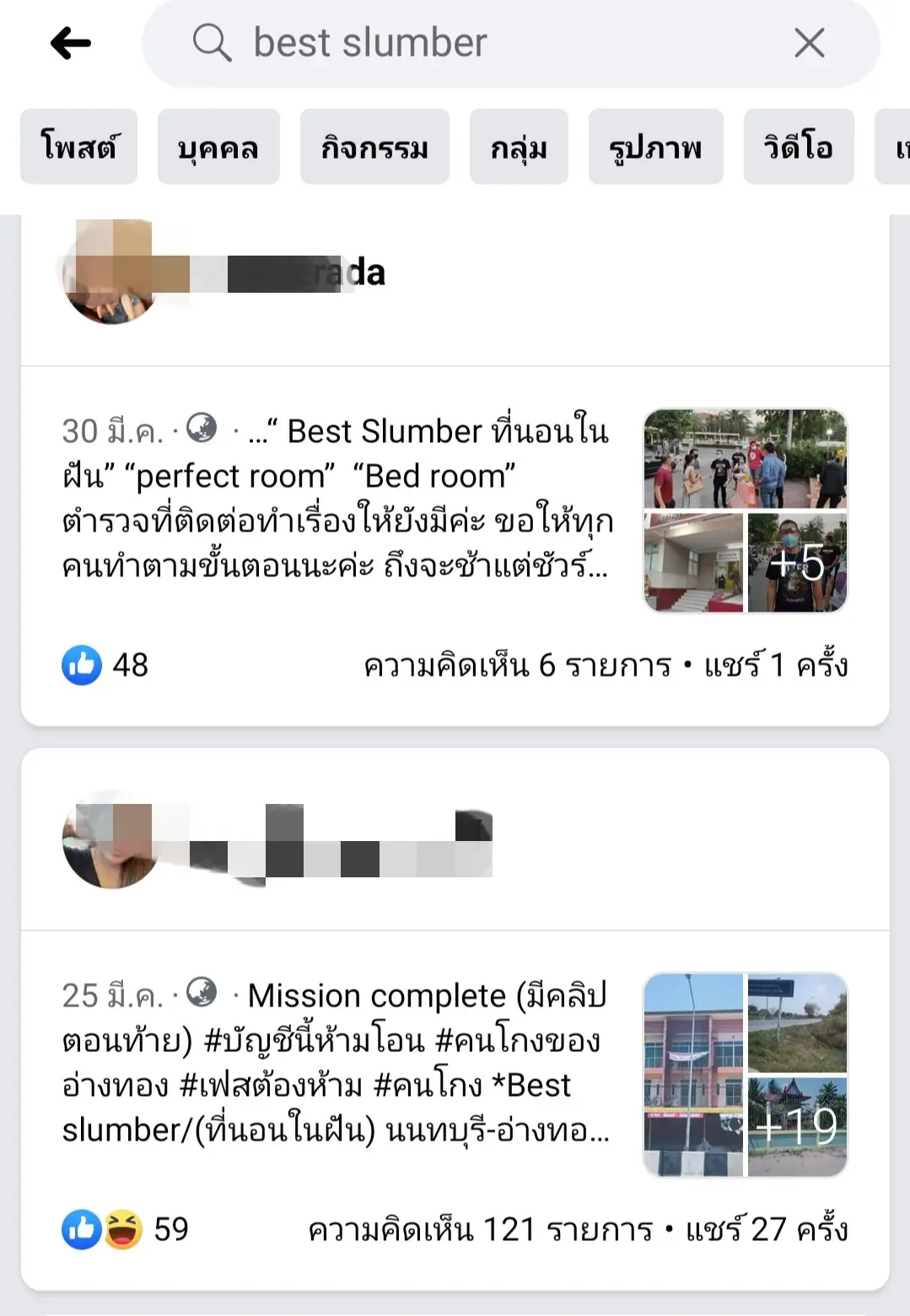This screenshot has height=1316, width=910.
Task: Open the วิดีโอ filter
Action: point(798,147)
